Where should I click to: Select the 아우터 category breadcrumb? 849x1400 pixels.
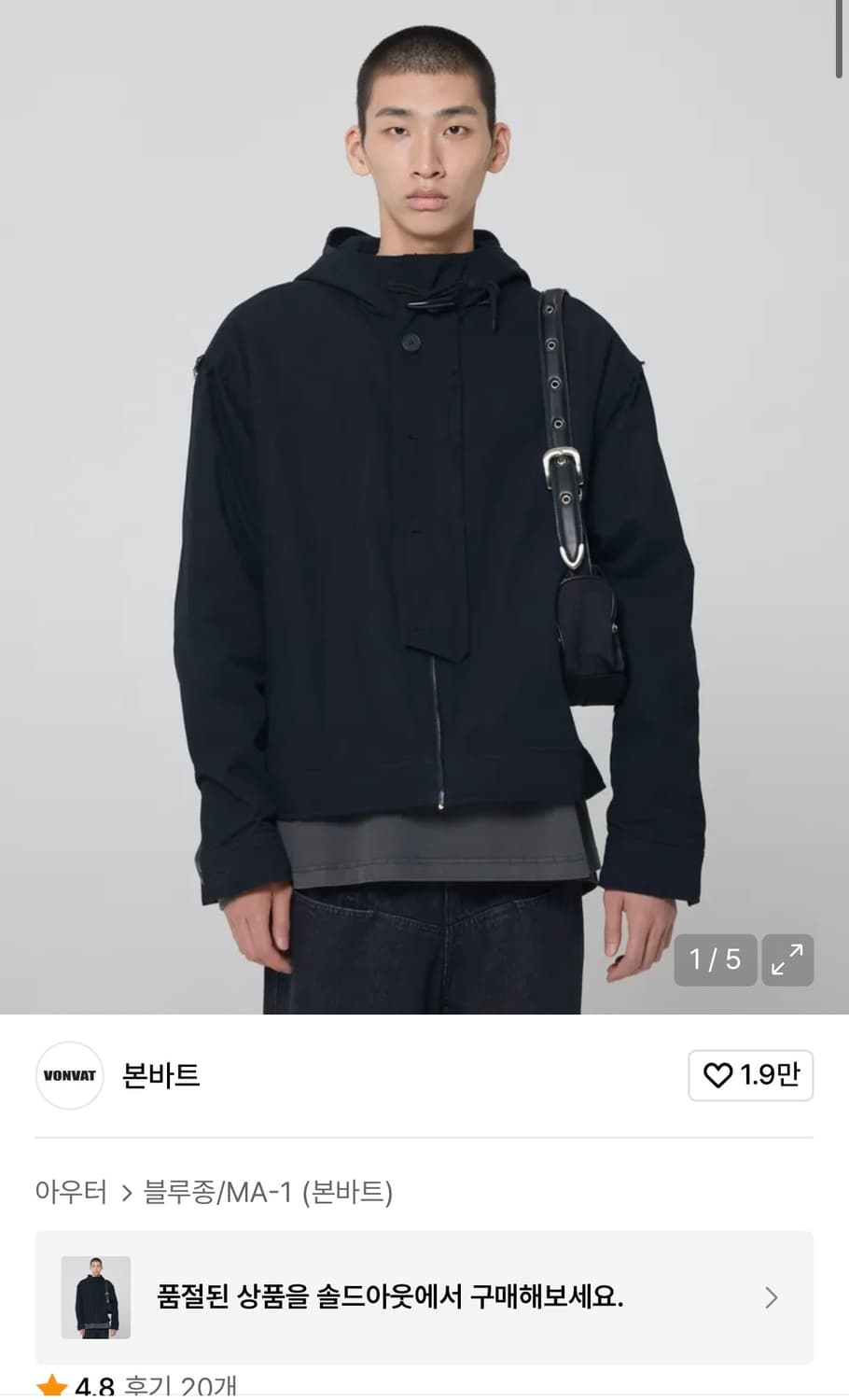point(70,1192)
